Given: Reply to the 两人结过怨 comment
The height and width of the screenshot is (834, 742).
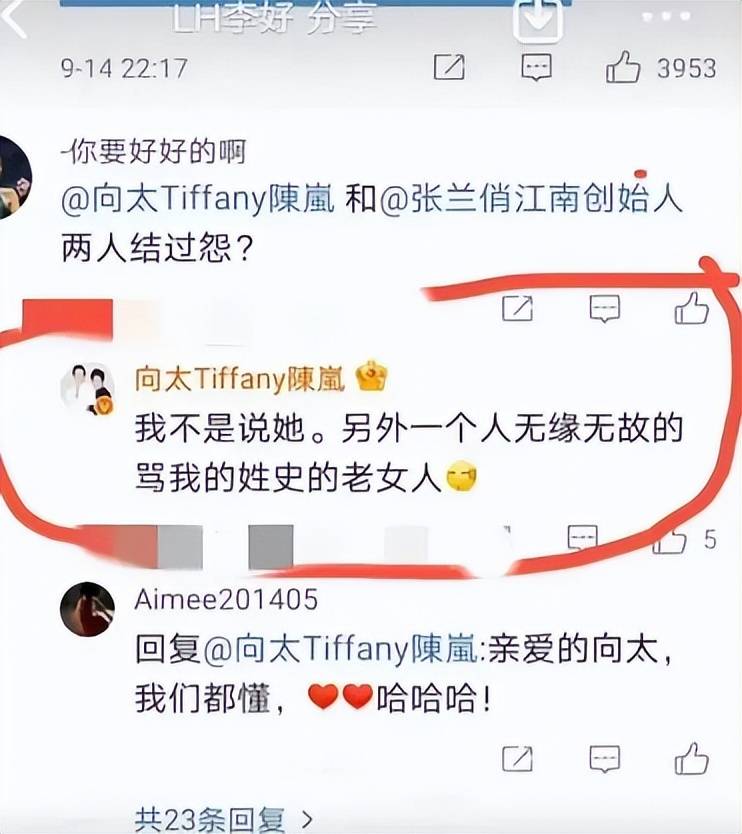Looking at the screenshot, I should (604, 309).
